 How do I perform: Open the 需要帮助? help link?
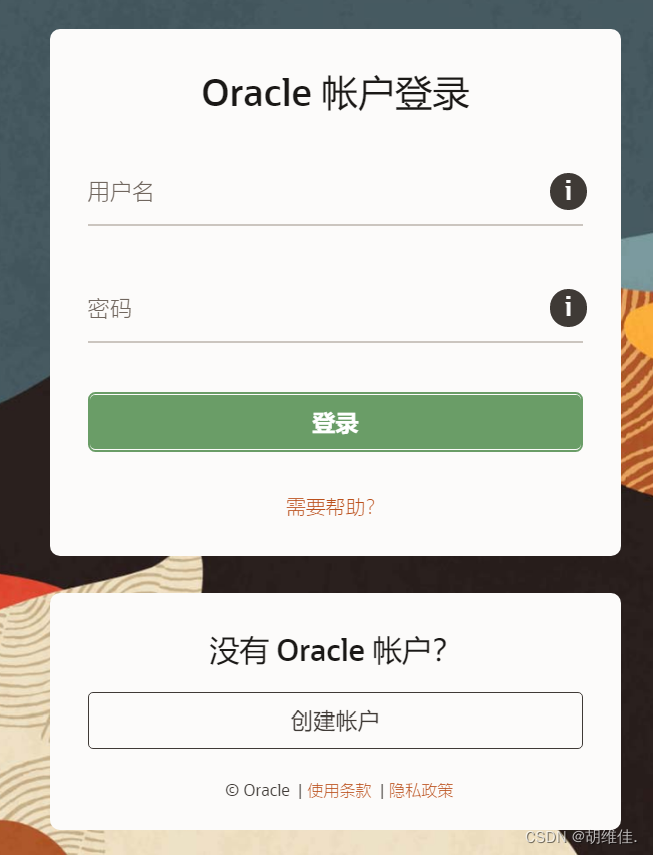tap(330, 507)
